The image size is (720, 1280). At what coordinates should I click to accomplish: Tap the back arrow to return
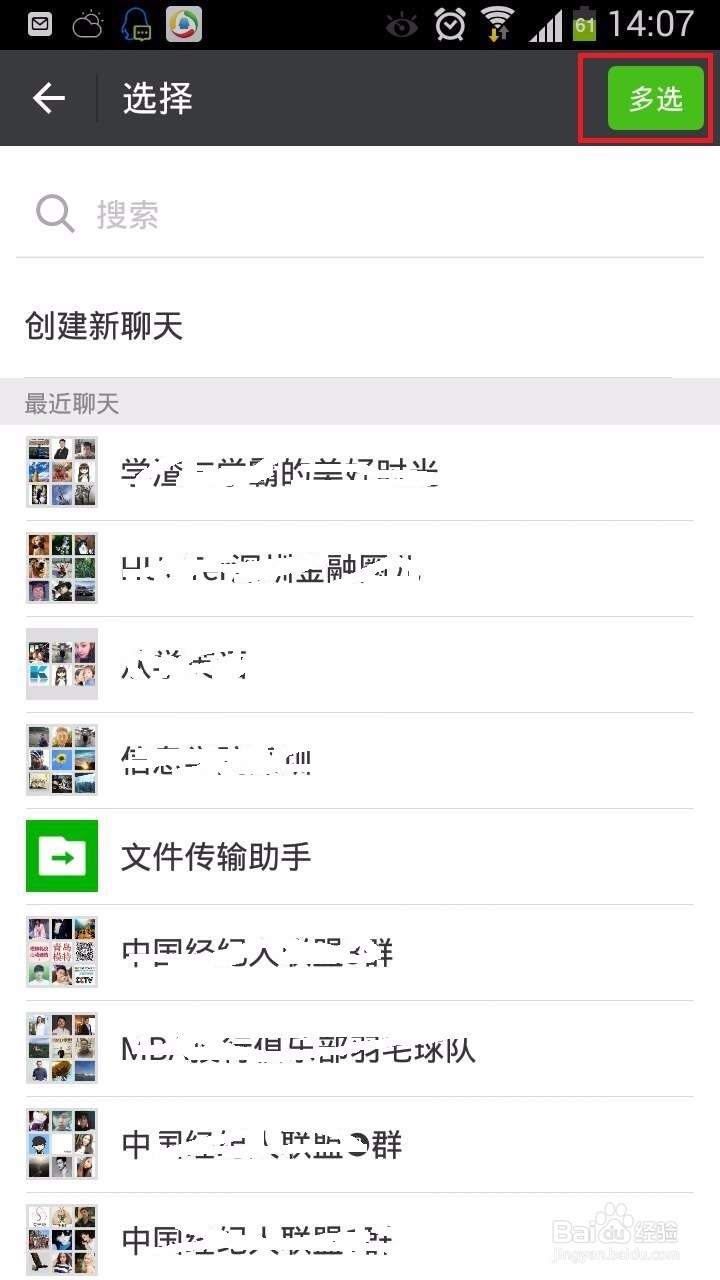(48, 97)
